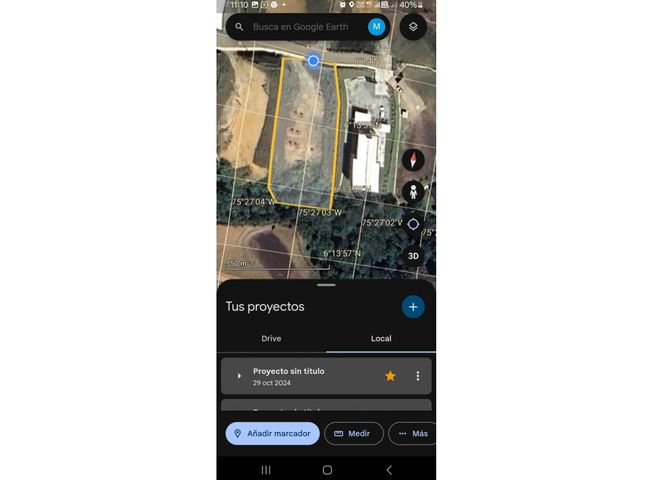Switch to the Local tab
Viewport: 652px width, 480px height.
tap(381, 339)
